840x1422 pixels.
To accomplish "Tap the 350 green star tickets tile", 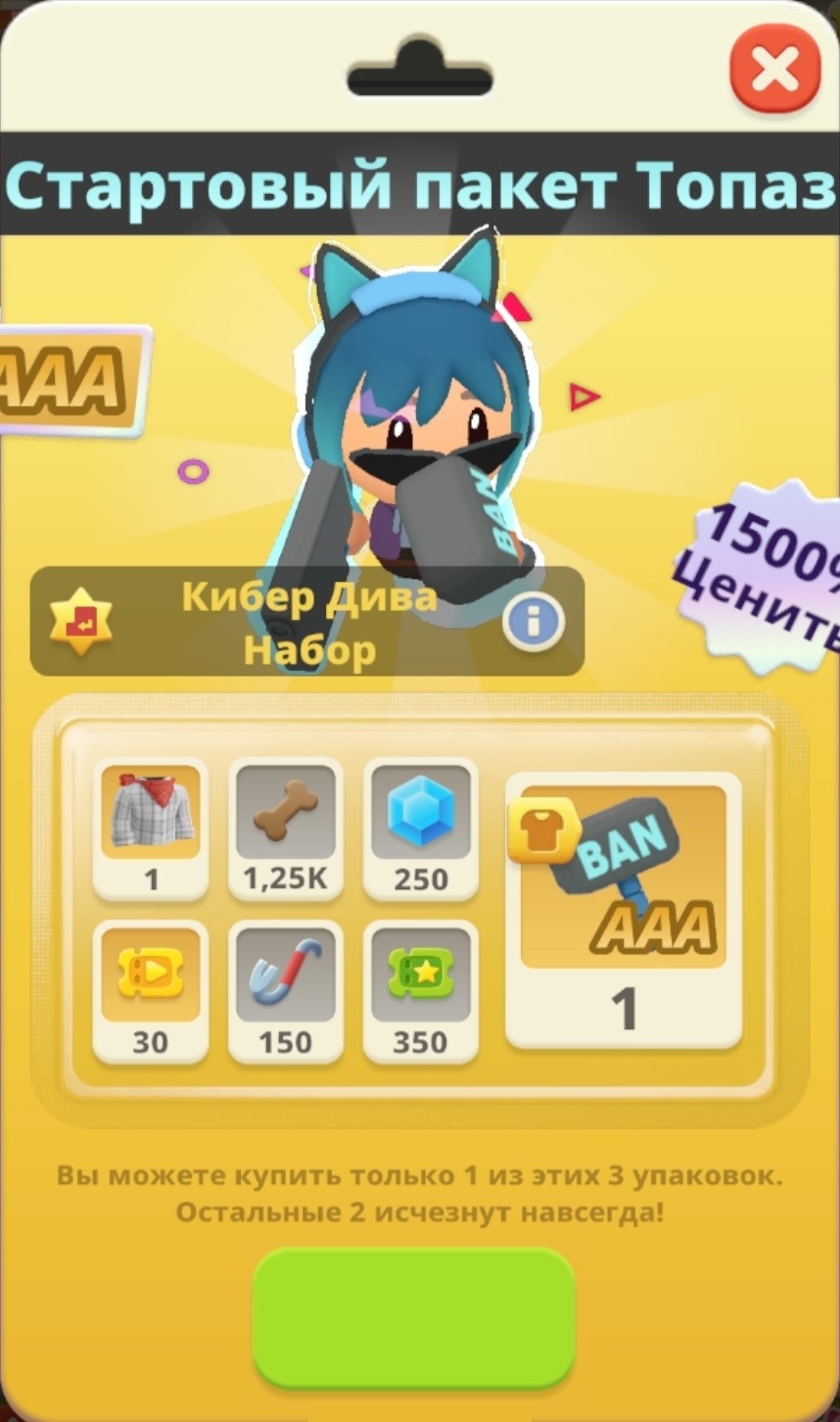I will tap(421, 991).
